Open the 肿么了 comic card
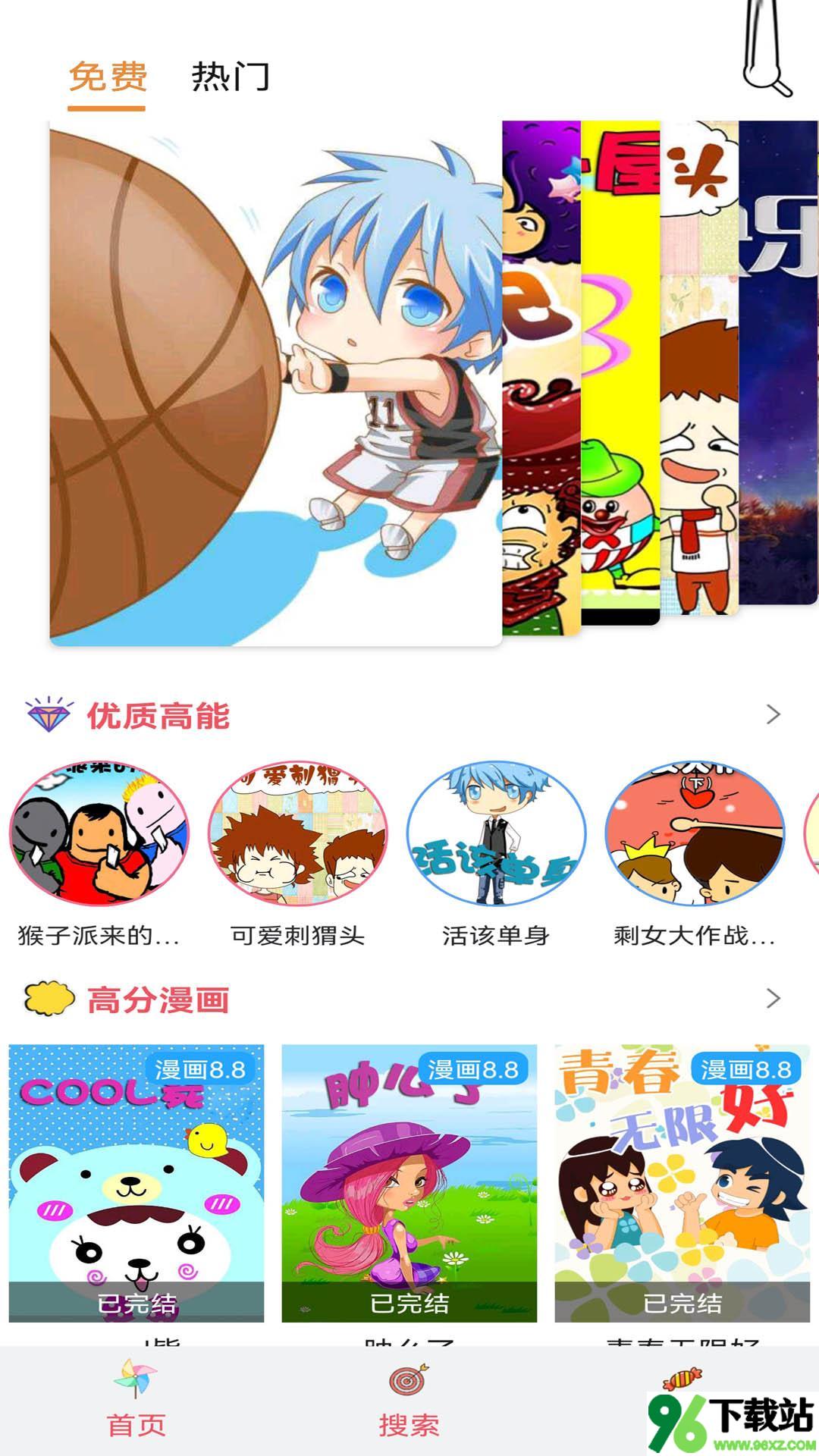 pos(409,1183)
